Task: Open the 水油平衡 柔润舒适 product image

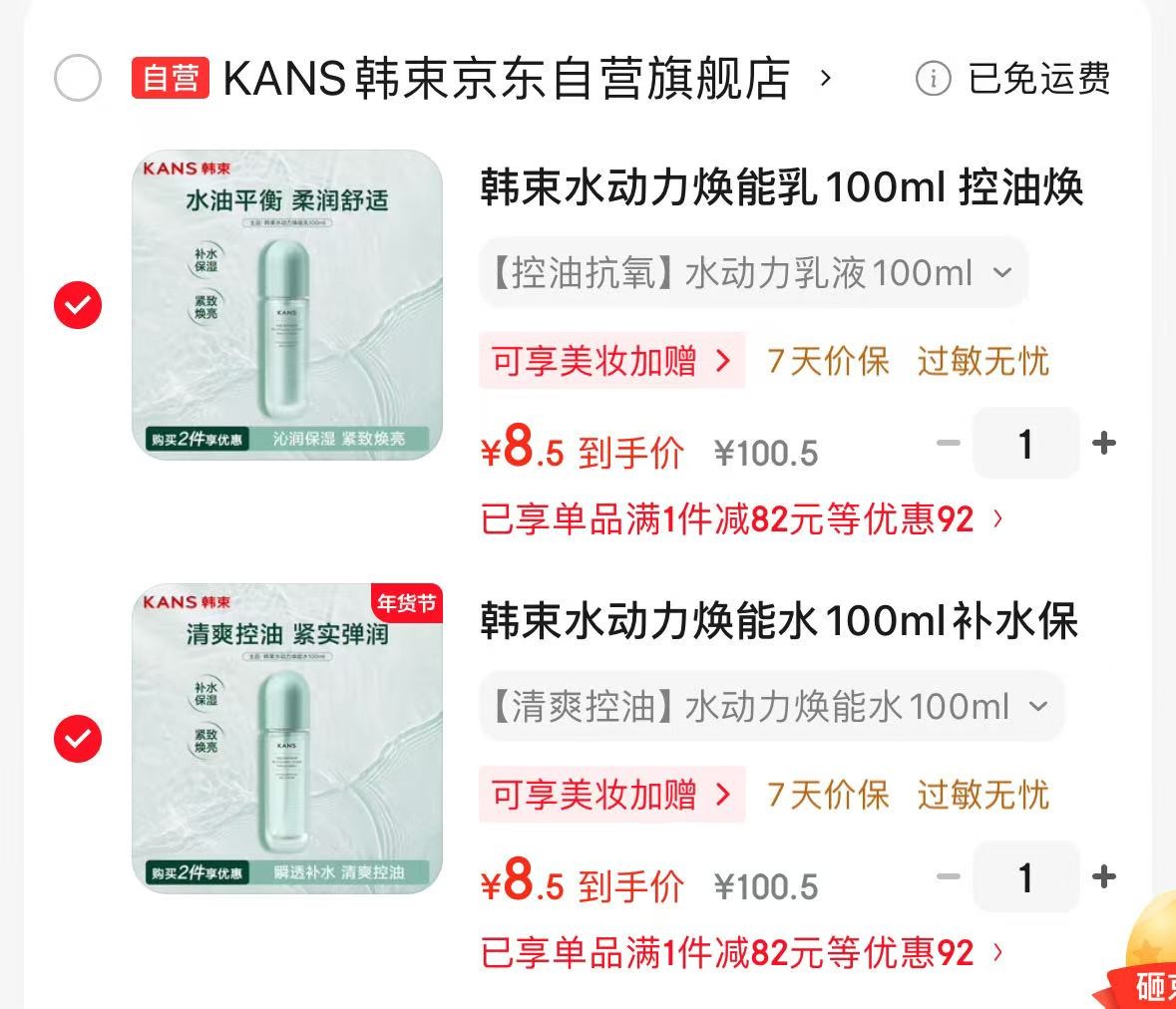Action: [x=287, y=304]
